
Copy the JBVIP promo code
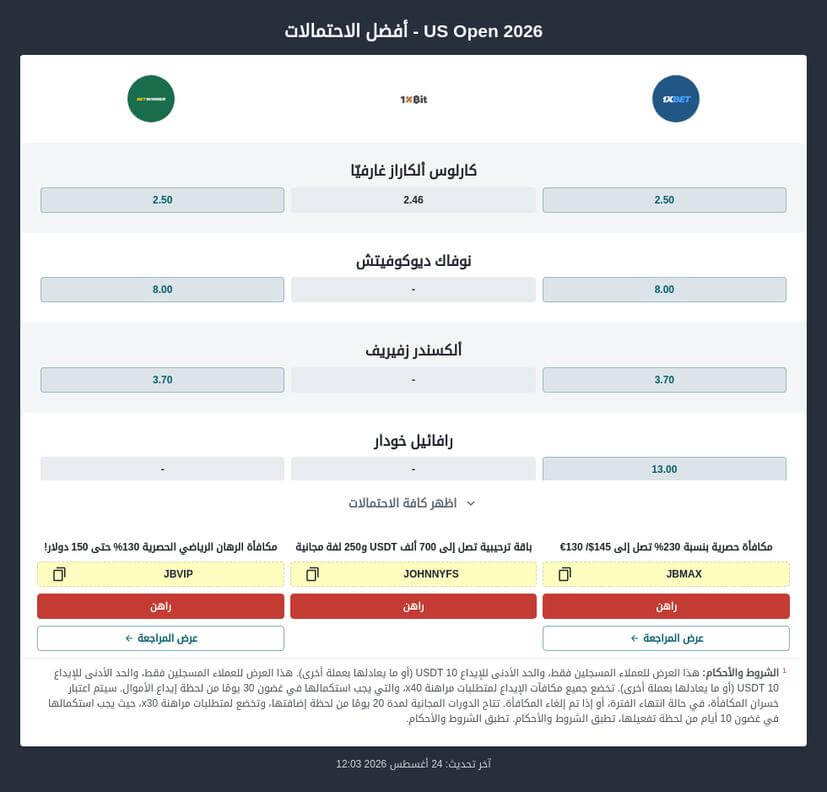click(x=59, y=574)
